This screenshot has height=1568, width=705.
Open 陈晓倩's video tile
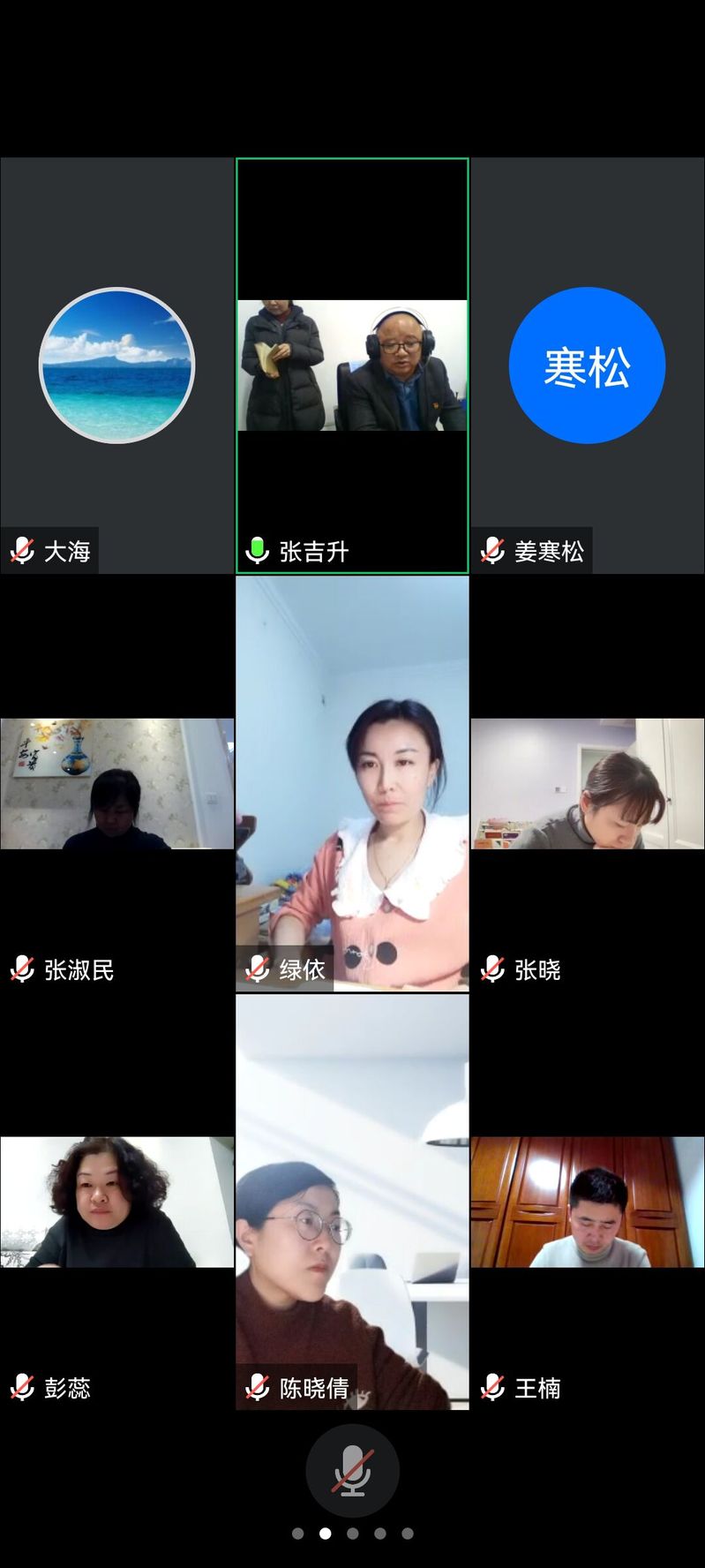(352, 1202)
